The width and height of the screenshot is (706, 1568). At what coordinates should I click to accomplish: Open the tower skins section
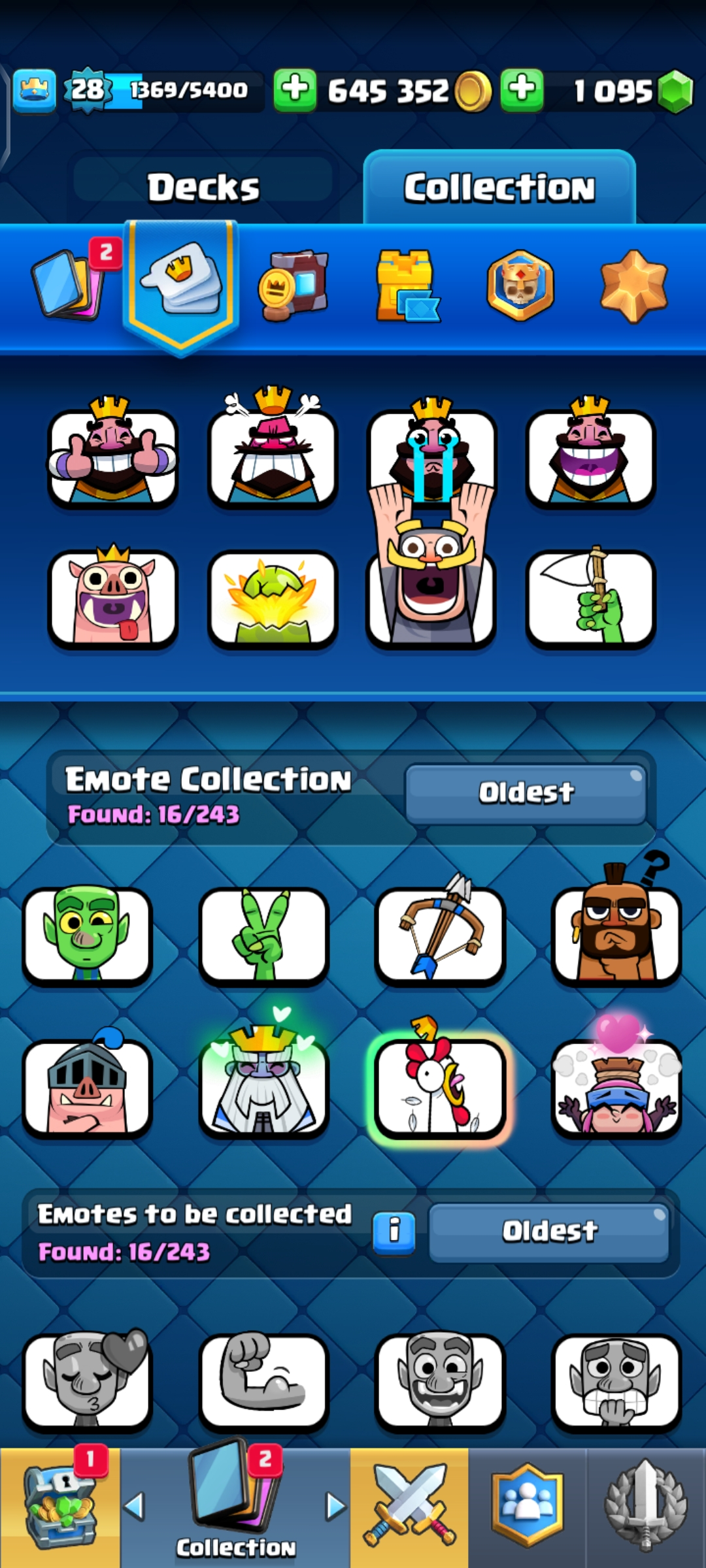pyautogui.click(x=407, y=286)
